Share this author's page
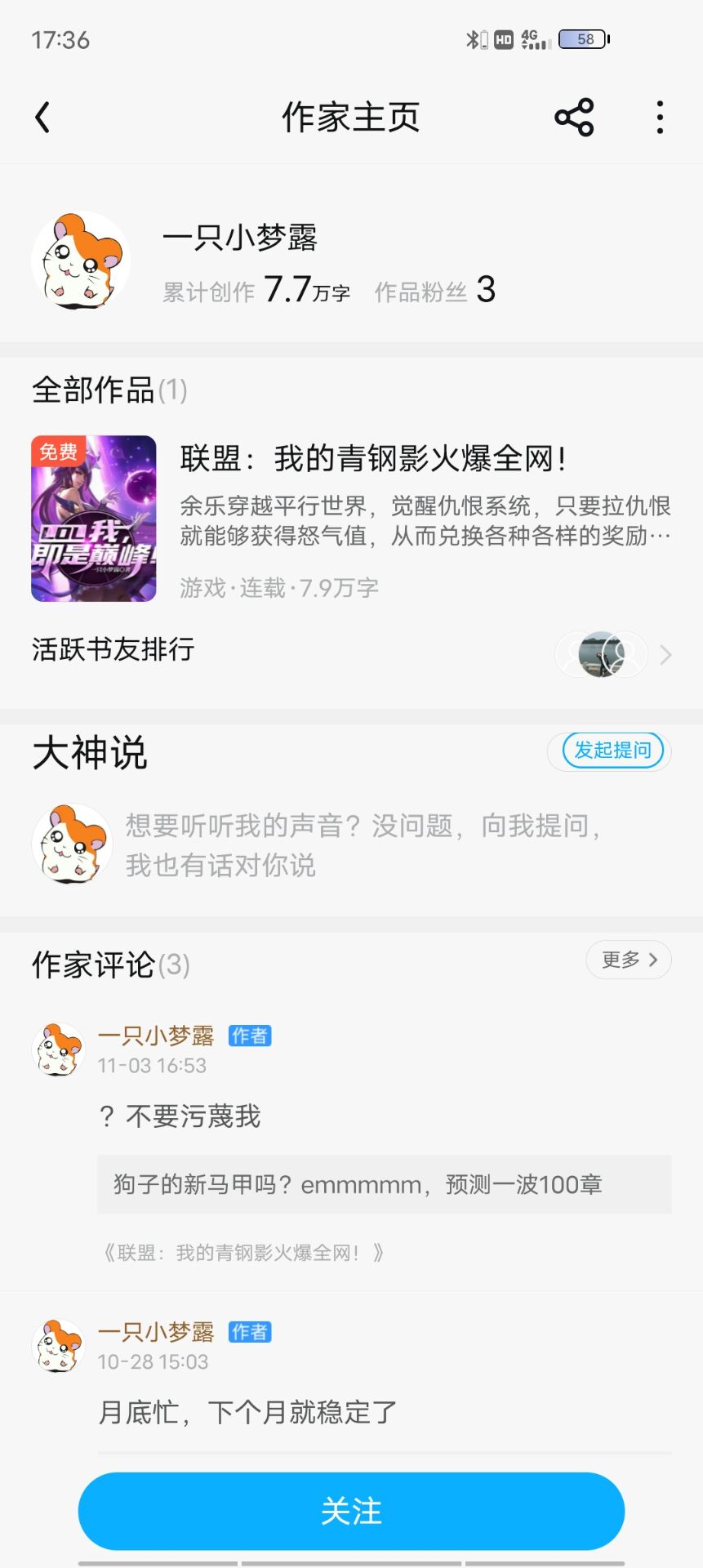703x1568 pixels. point(574,118)
